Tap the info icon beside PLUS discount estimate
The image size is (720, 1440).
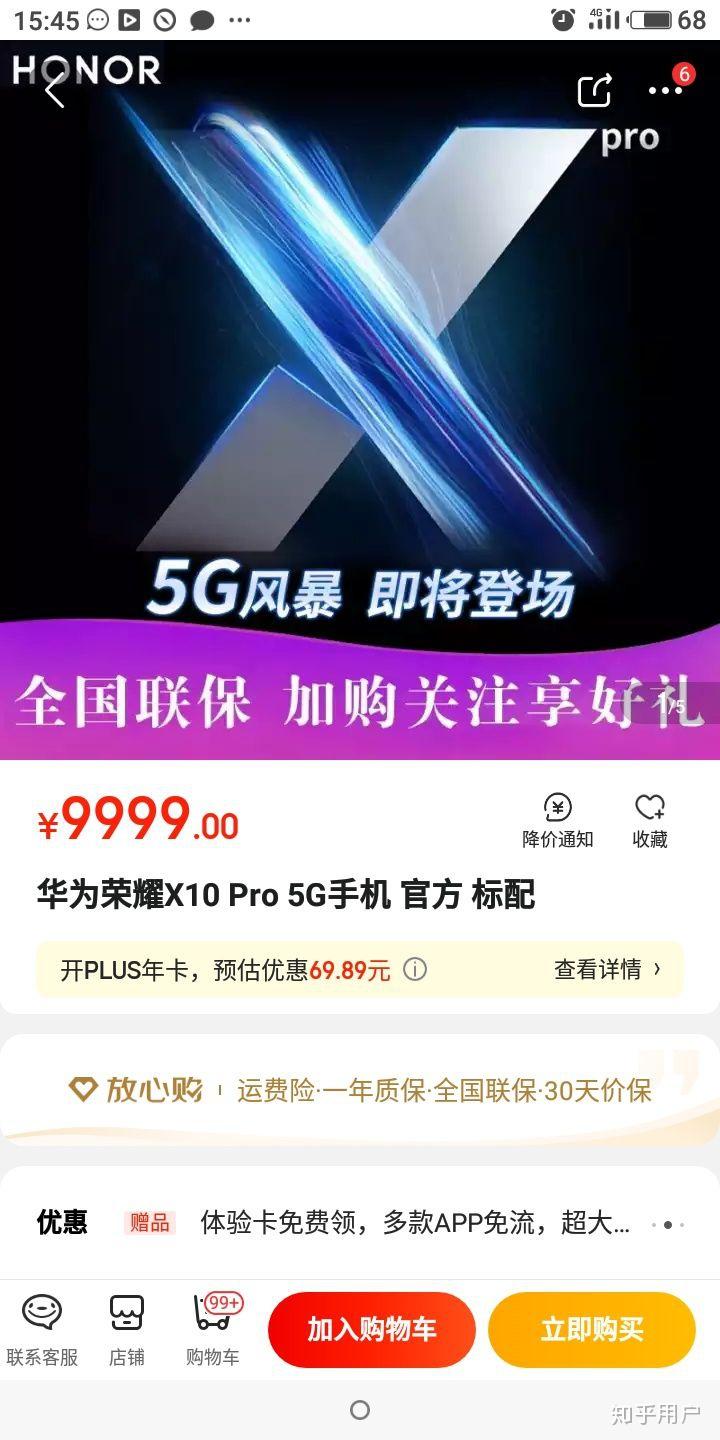pyautogui.click(x=414, y=969)
